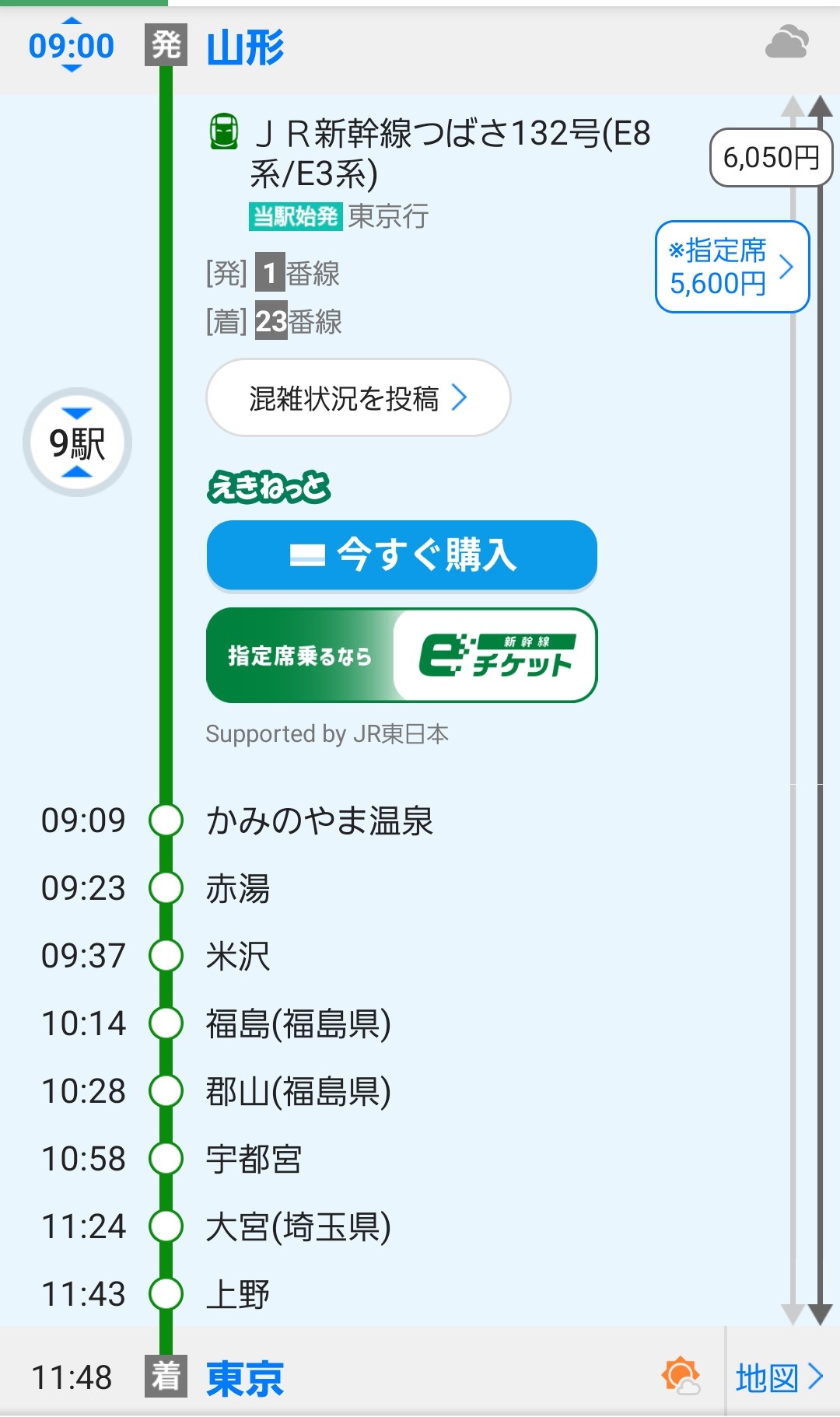Screen dimensions: 840x1417
Task: Select the 米沢 stop
Action: 237,956
